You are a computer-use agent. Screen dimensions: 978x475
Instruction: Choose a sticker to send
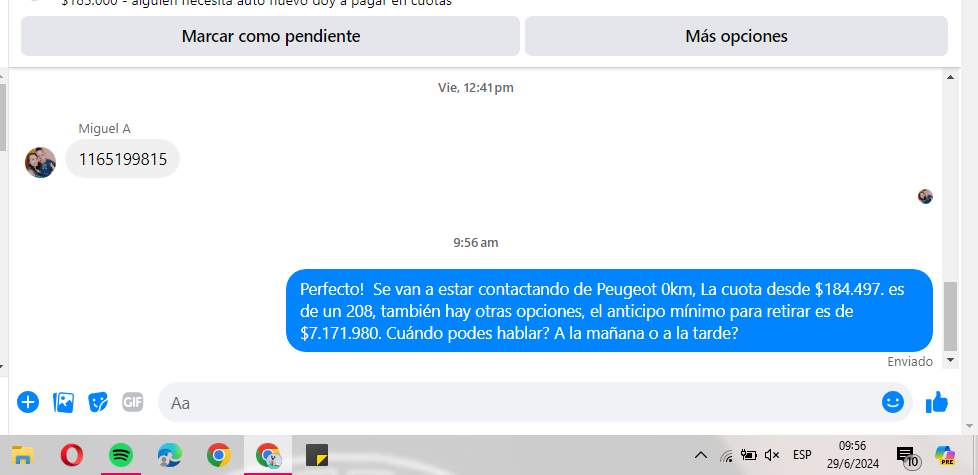click(x=98, y=402)
